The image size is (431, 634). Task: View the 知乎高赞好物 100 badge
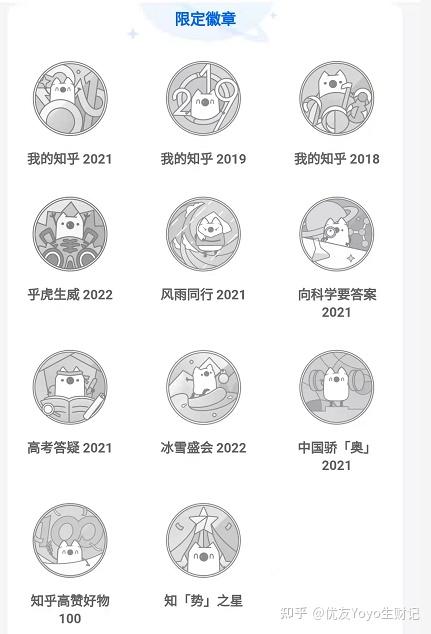70,540
